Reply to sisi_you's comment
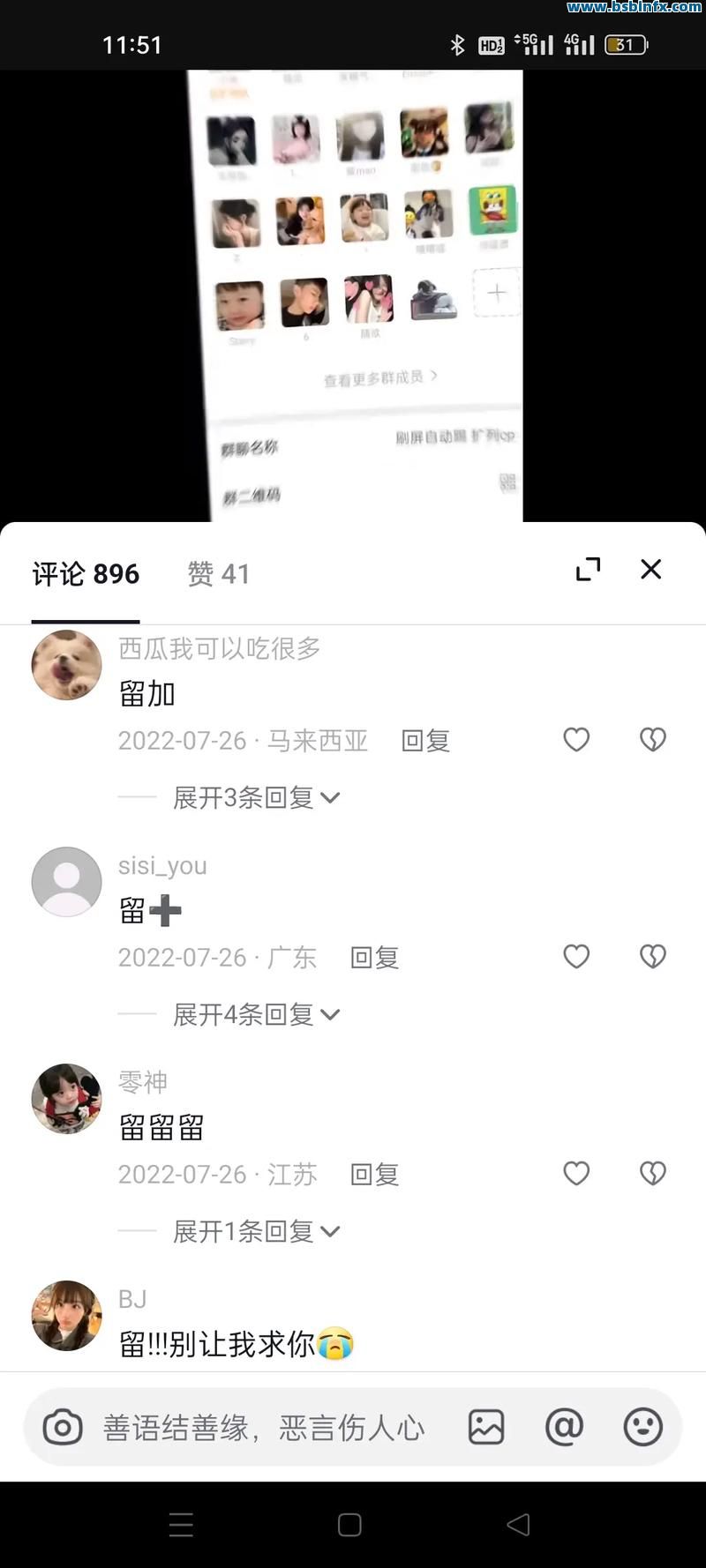Image resolution: width=706 pixels, height=1568 pixels. (375, 958)
